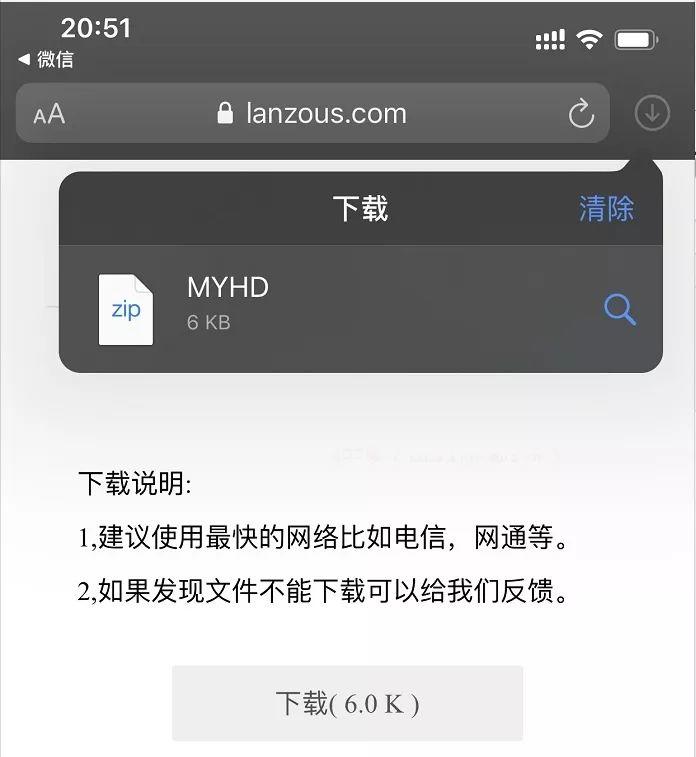Reload the page with the refresh icon
The image size is (696, 757).
tap(581, 114)
